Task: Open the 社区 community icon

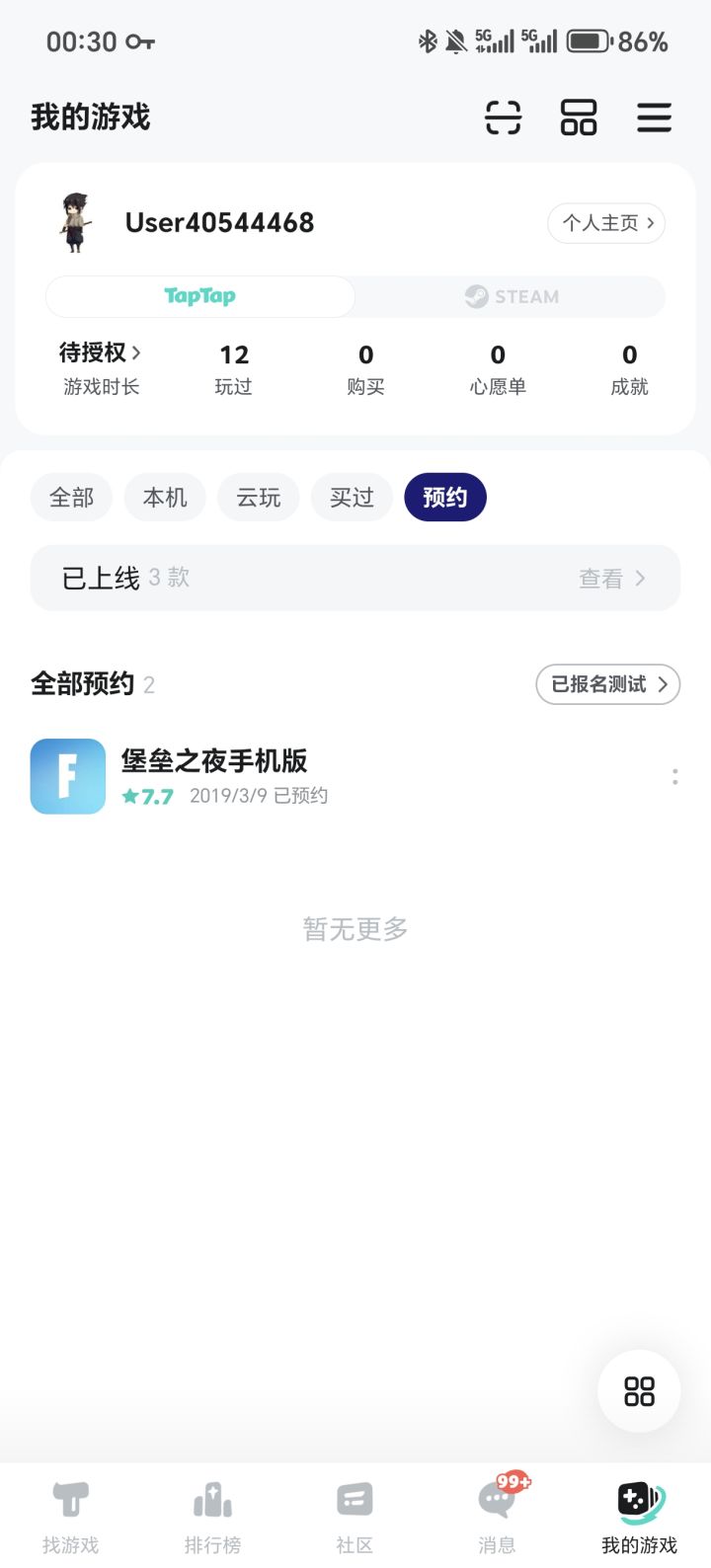Action: pos(355,1511)
